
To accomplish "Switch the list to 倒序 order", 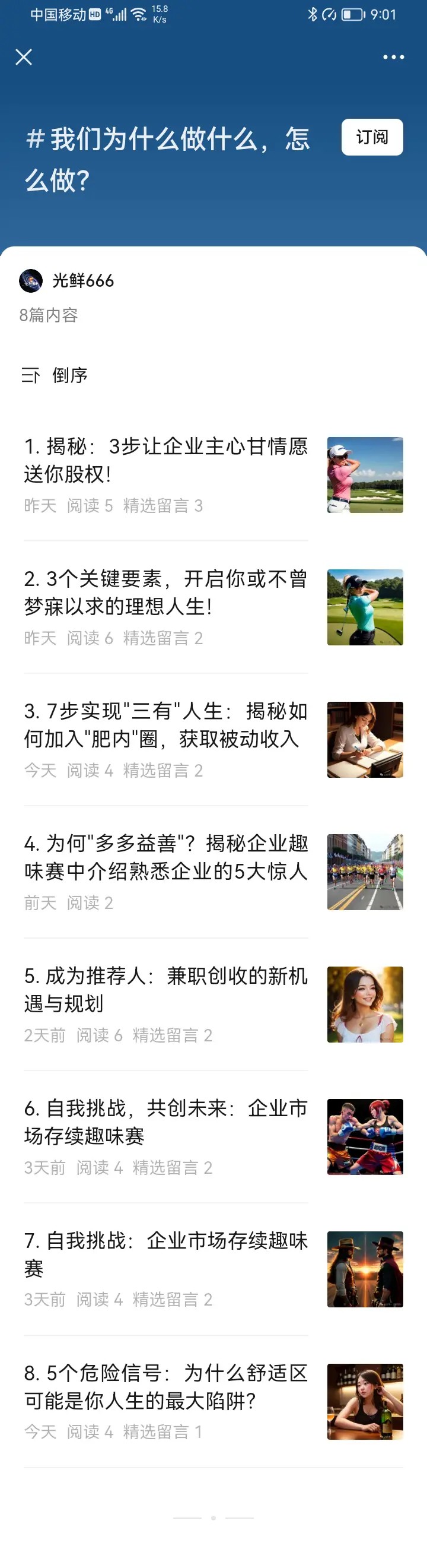I will (55, 375).
